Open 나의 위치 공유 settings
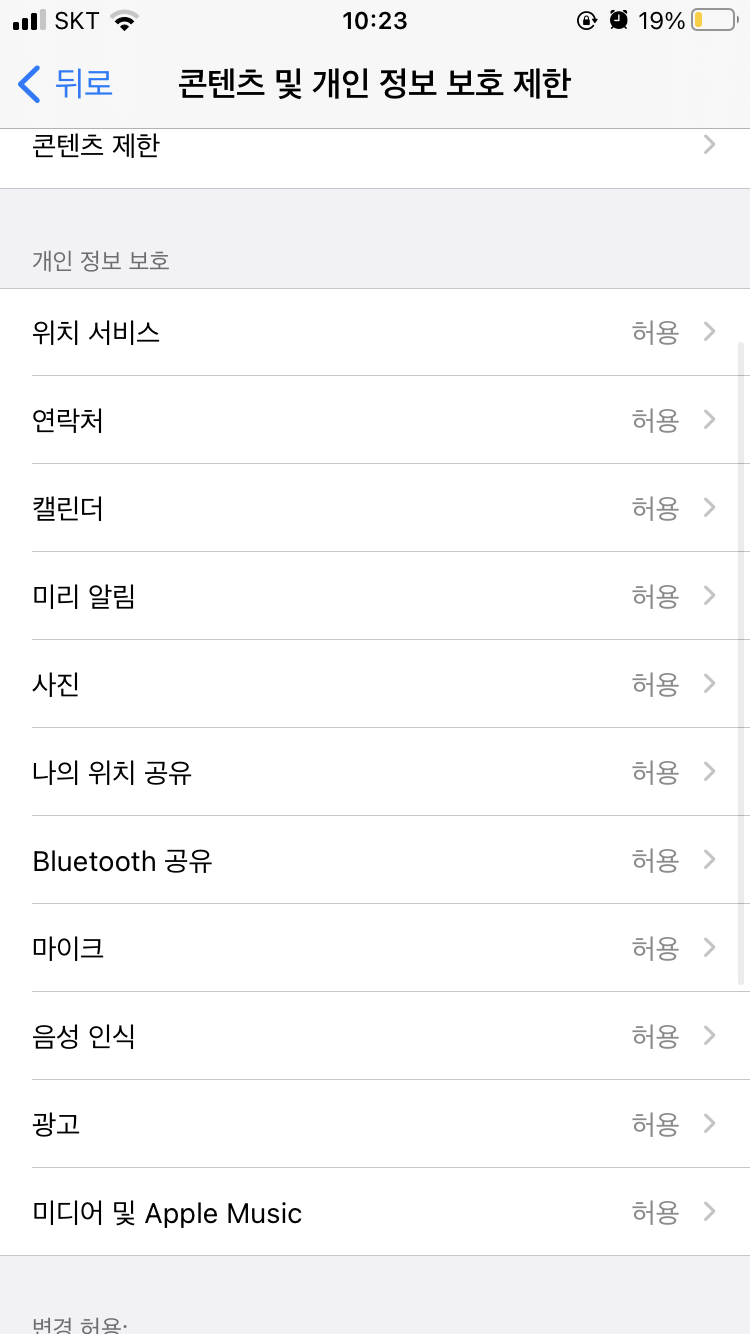The image size is (750, 1334). point(375,772)
